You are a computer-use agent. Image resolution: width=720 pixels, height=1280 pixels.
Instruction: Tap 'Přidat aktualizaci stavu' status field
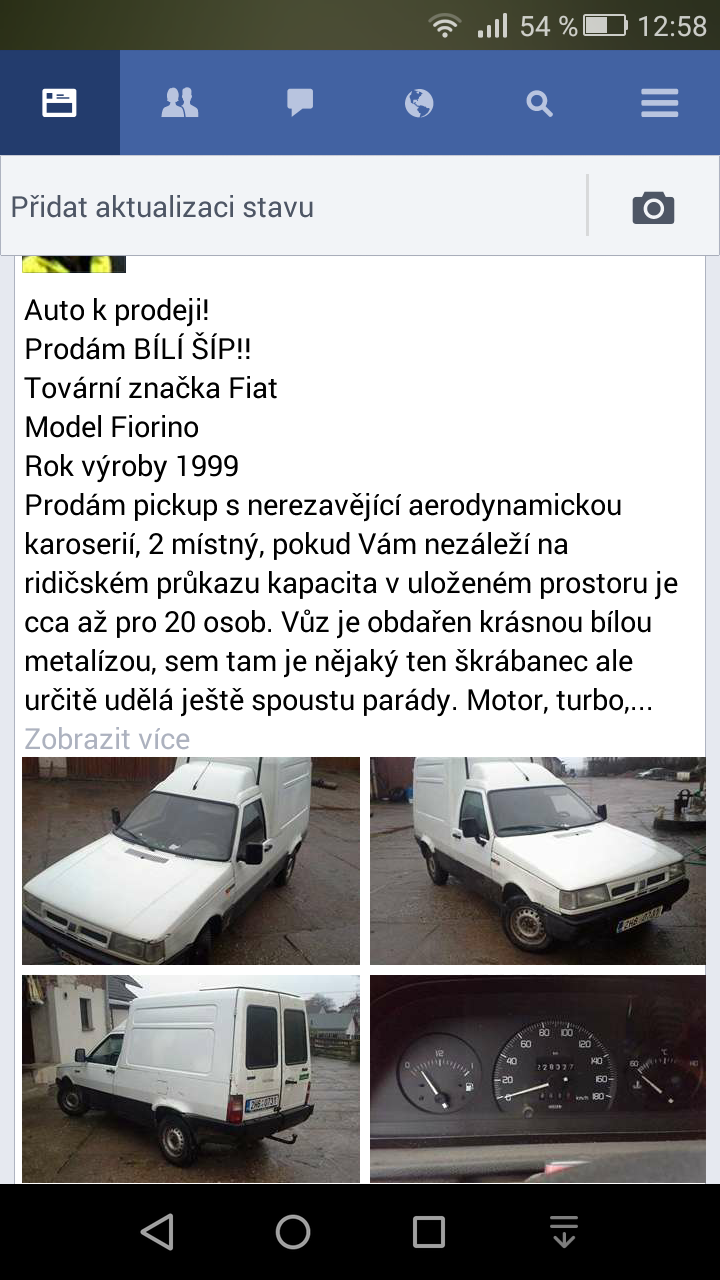coord(290,207)
